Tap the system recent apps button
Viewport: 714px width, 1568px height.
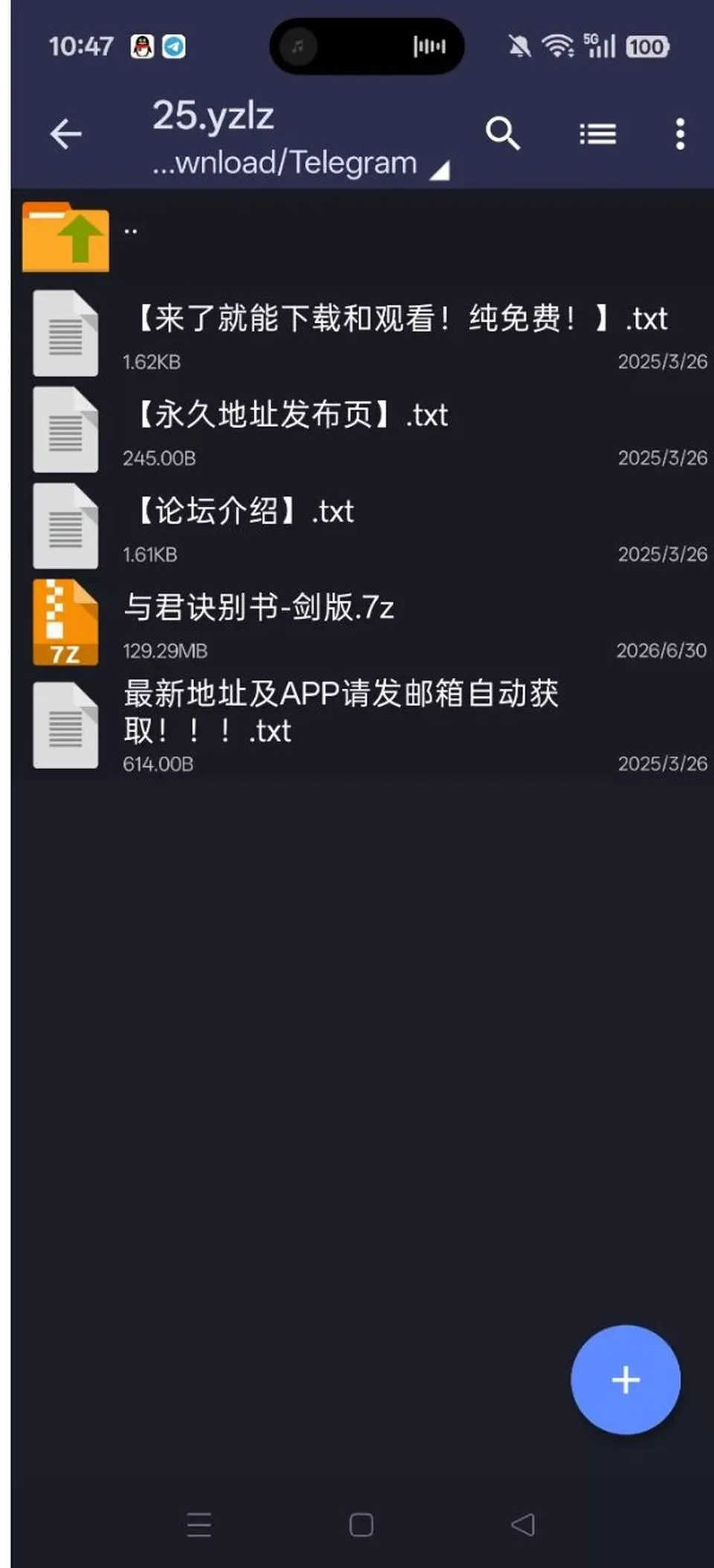[x=199, y=1525]
